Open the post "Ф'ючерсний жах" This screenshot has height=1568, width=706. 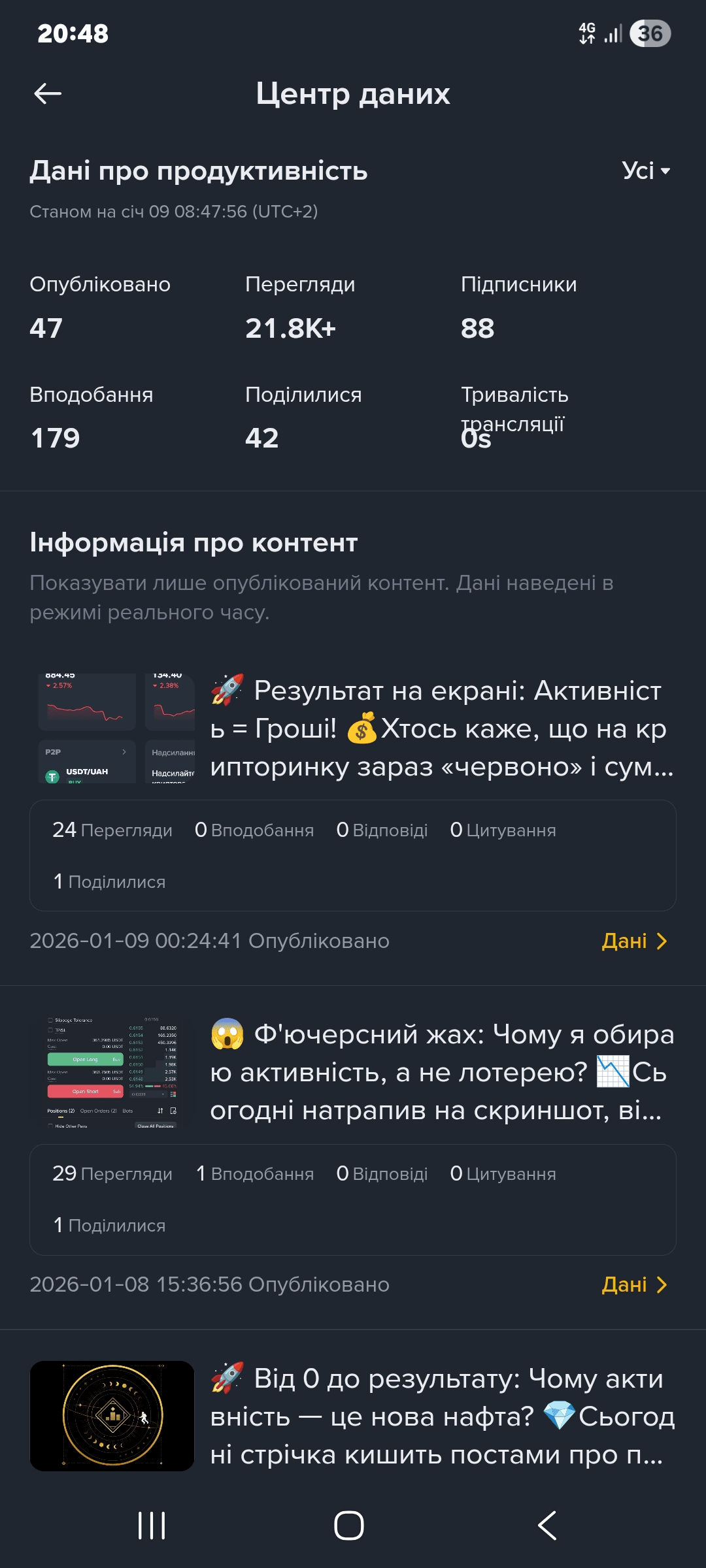click(x=441, y=1071)
